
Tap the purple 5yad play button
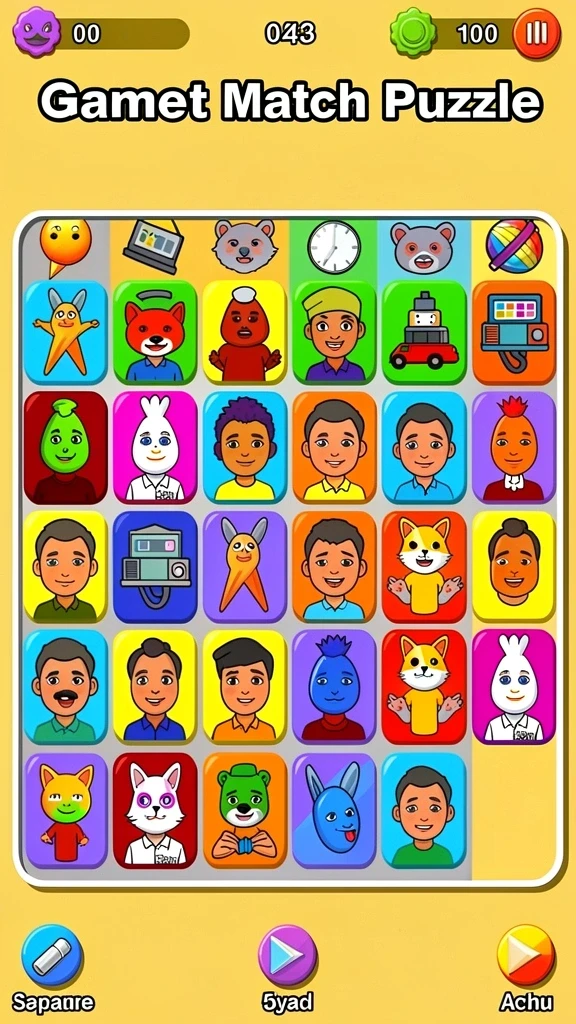(287, 956)
